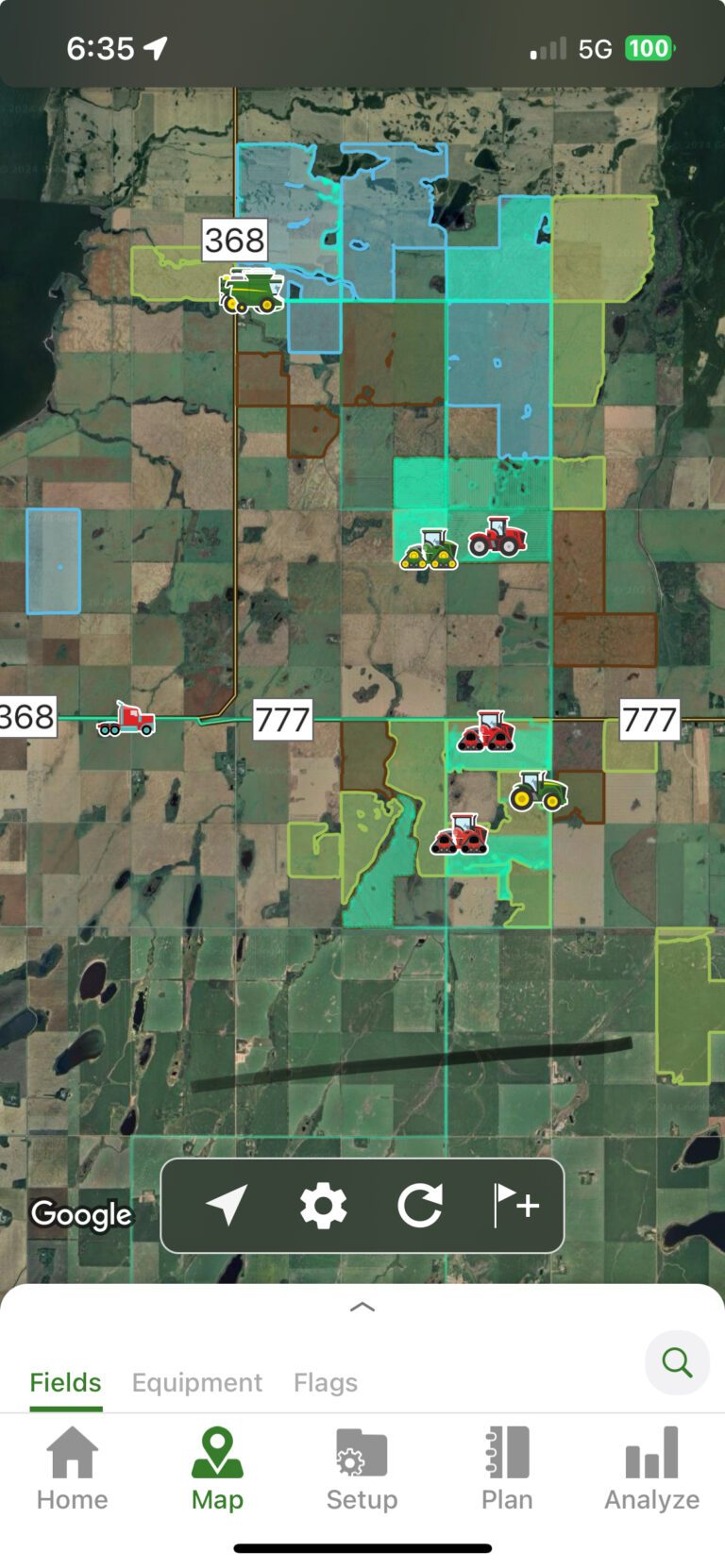Switch to the Equipment tab

tap(196, 1382)
